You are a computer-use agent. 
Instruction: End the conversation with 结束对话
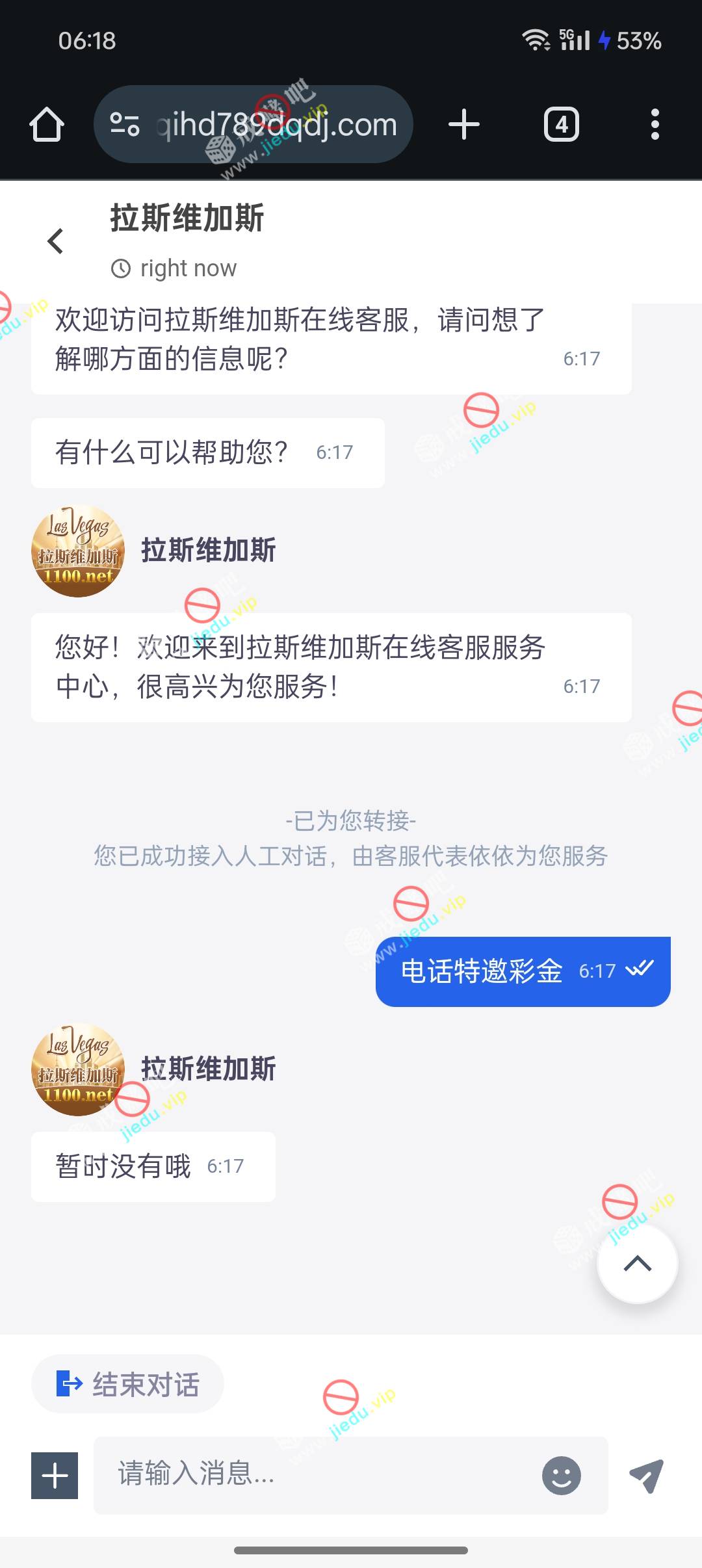pos(128,1384)
